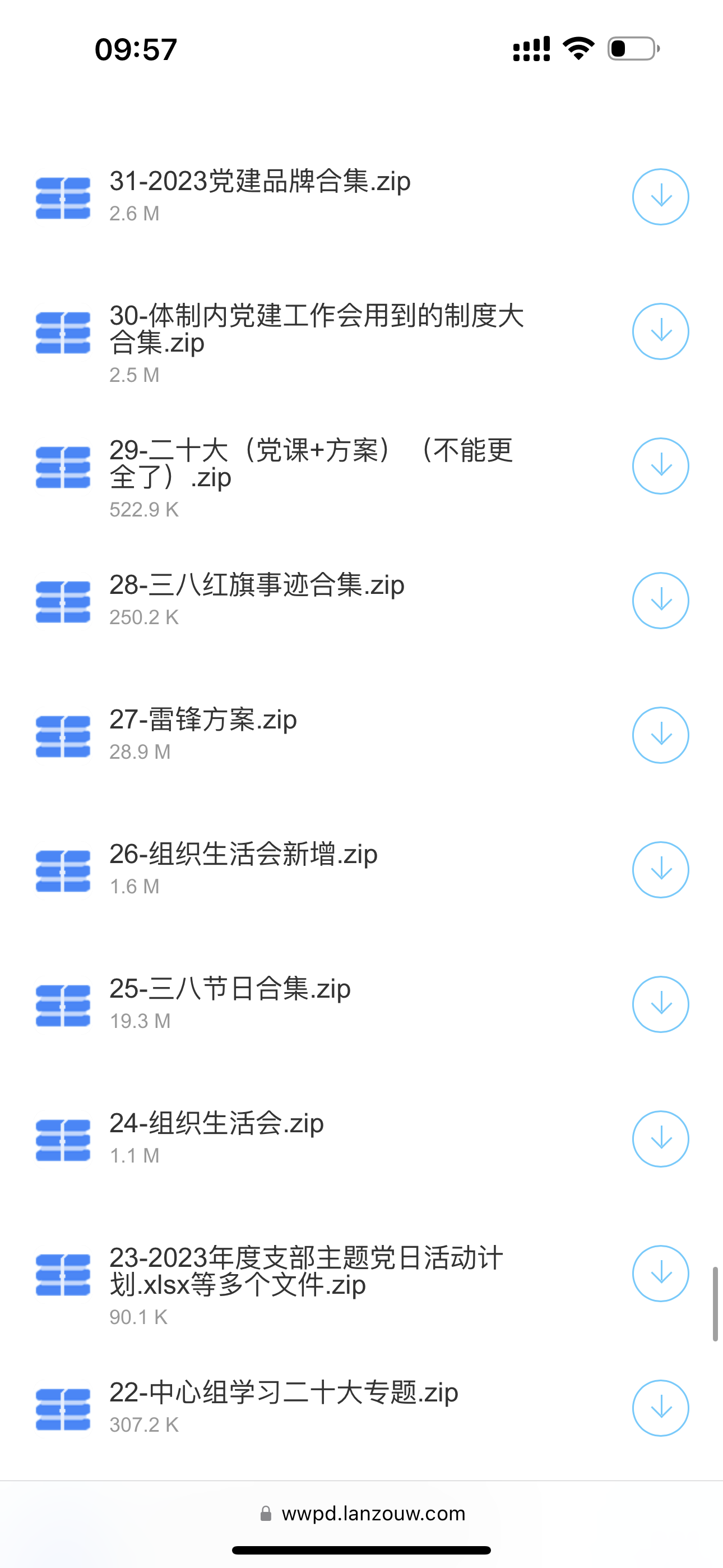Tap download circle next to 26-组织生活会新增.zip
This screenshot has height=1568, width=723.
pyautogui.click(x=660, y=869)
